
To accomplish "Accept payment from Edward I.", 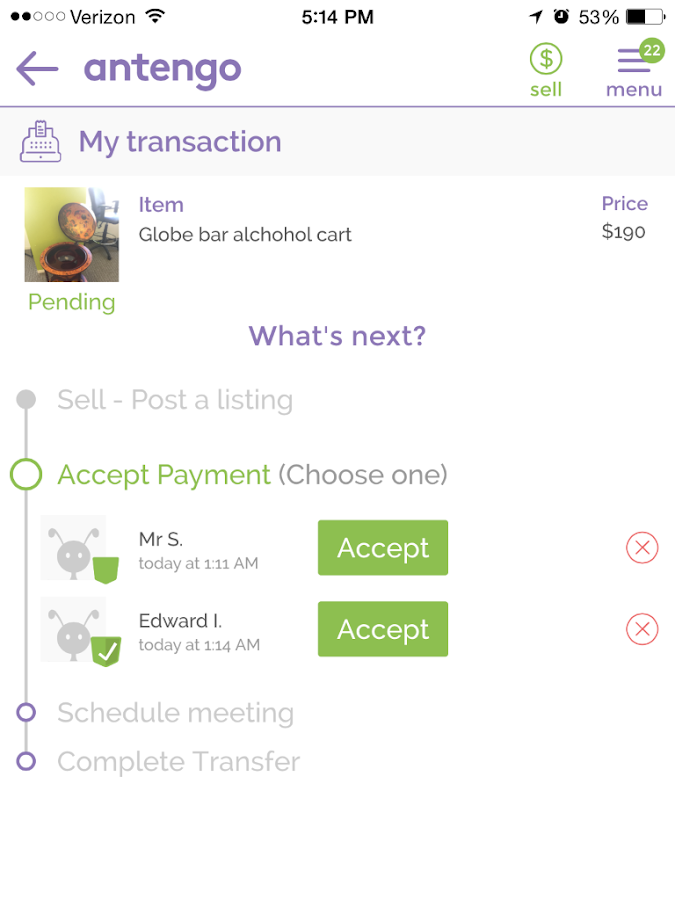I will click(382, 629).
